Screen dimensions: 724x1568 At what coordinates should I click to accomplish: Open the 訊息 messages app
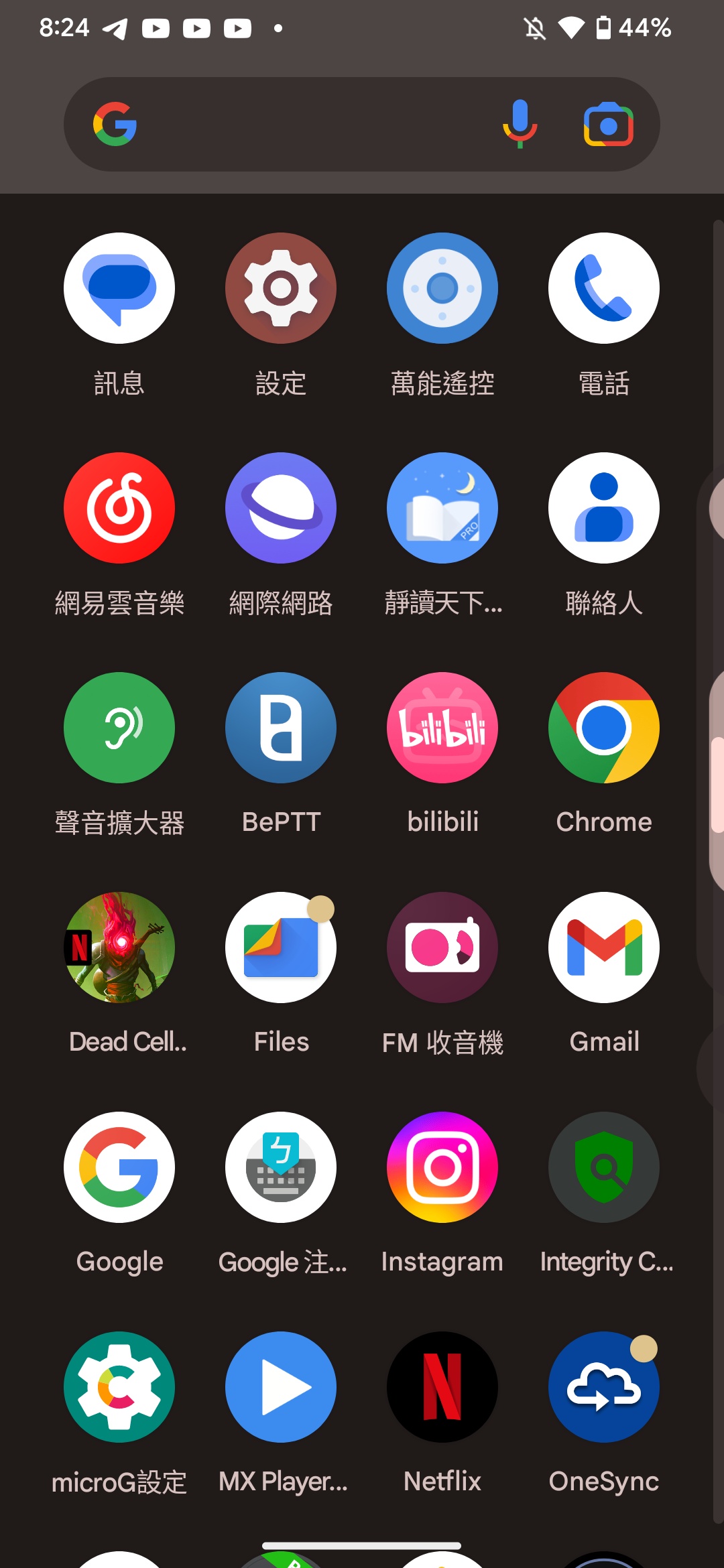point(119,289)
